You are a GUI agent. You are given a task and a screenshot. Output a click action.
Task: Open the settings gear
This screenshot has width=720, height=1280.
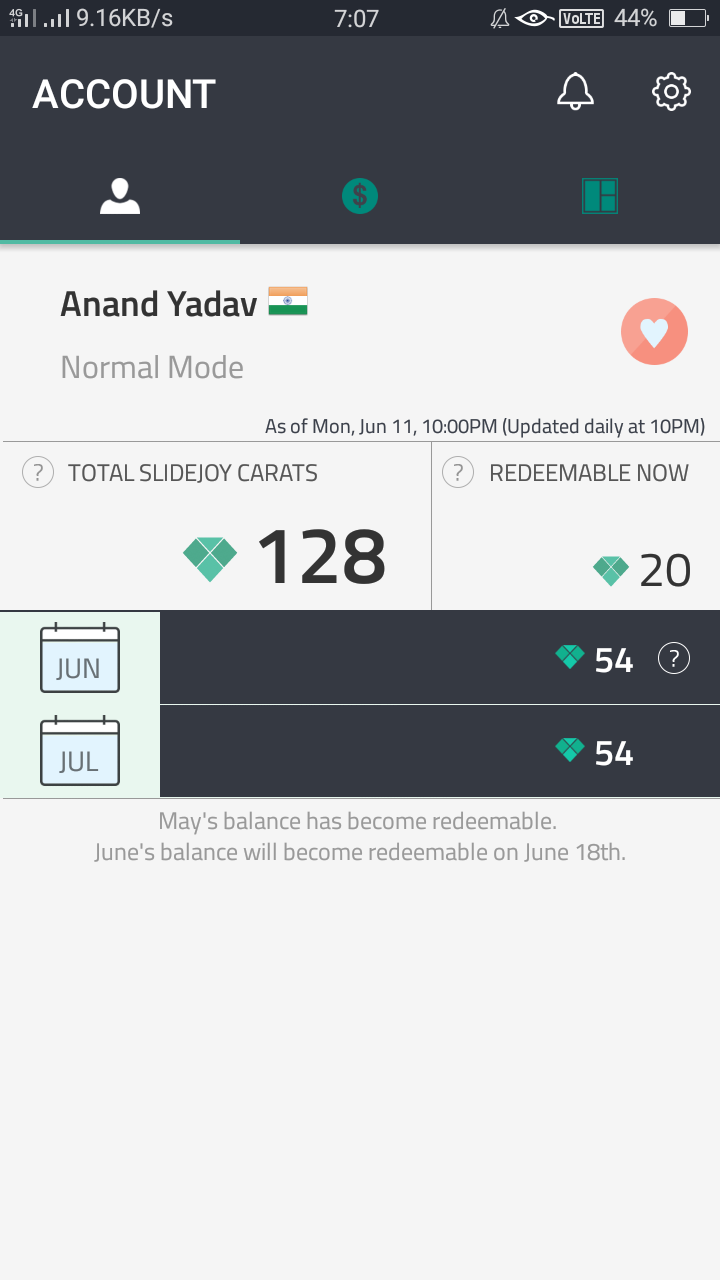point(671,93)
